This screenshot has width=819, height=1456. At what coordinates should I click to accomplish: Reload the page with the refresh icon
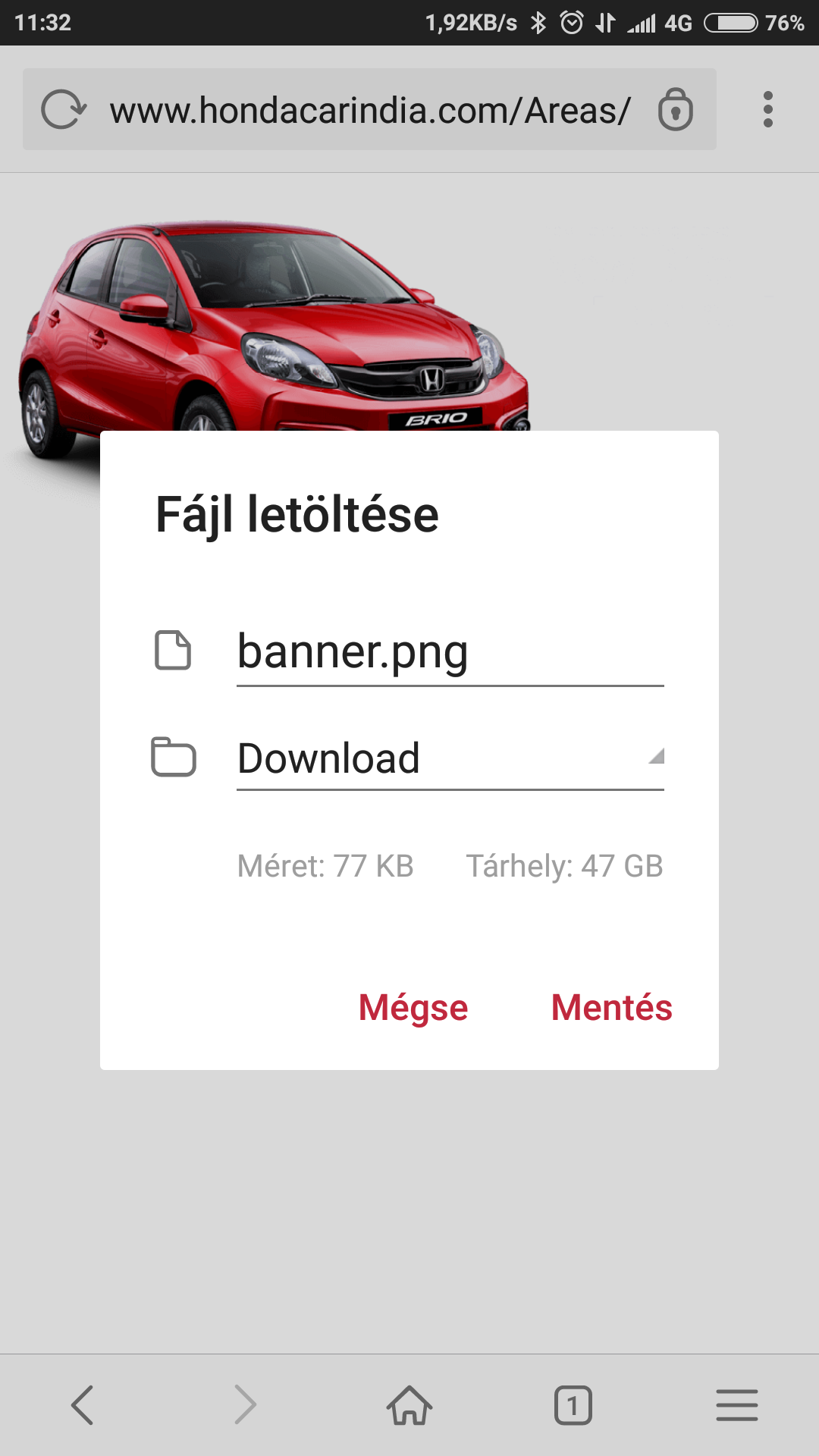pos(63,110)
